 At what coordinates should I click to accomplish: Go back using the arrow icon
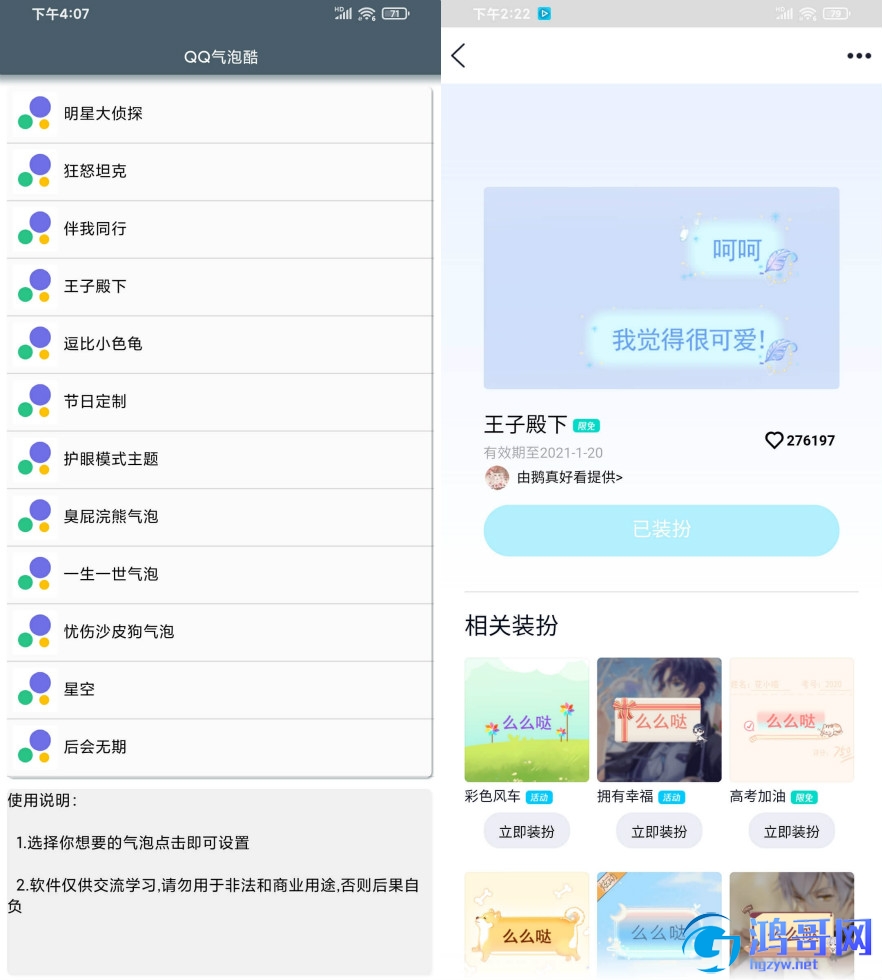[459, 56]
